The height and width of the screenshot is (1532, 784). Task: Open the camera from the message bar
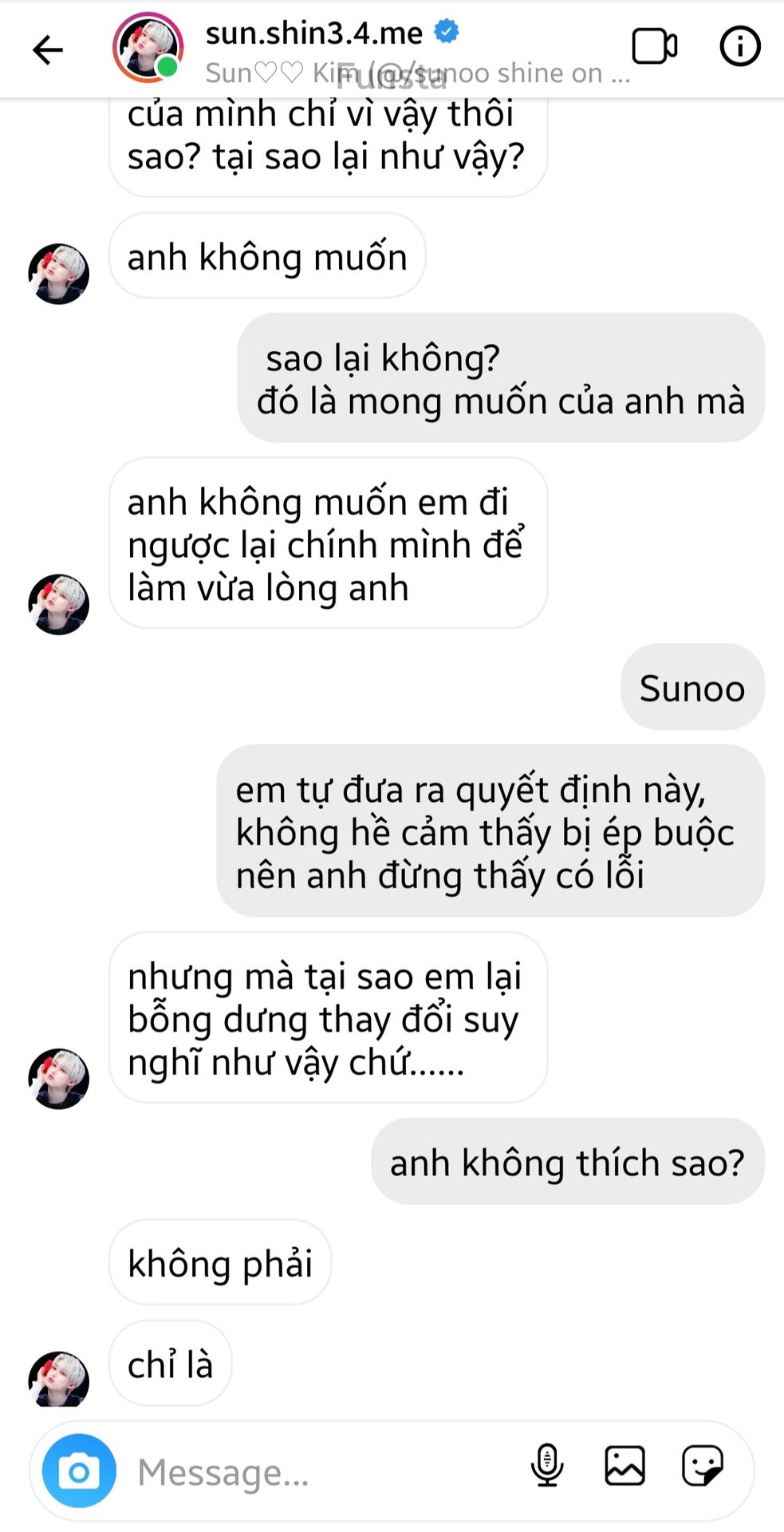(x=79, y=1471)
